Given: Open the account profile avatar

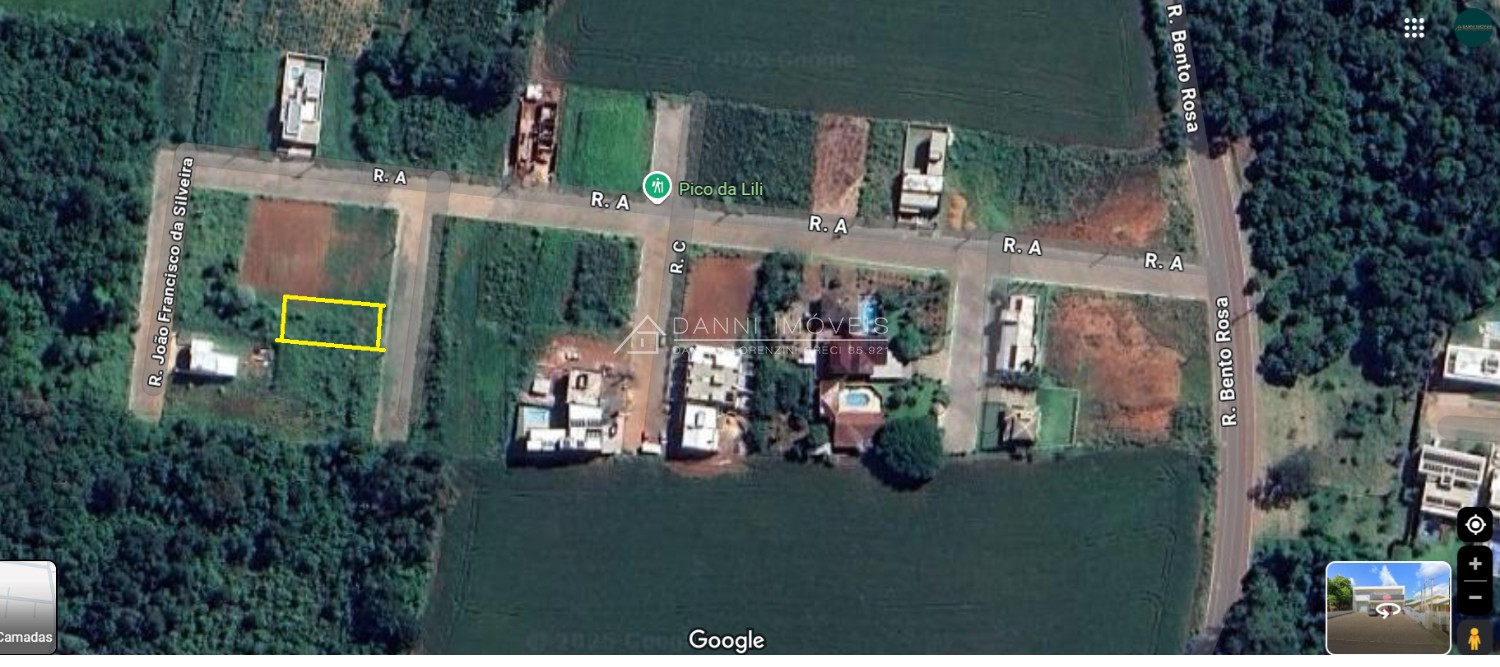Looking at the screenshot, I should click(1474, 28).
